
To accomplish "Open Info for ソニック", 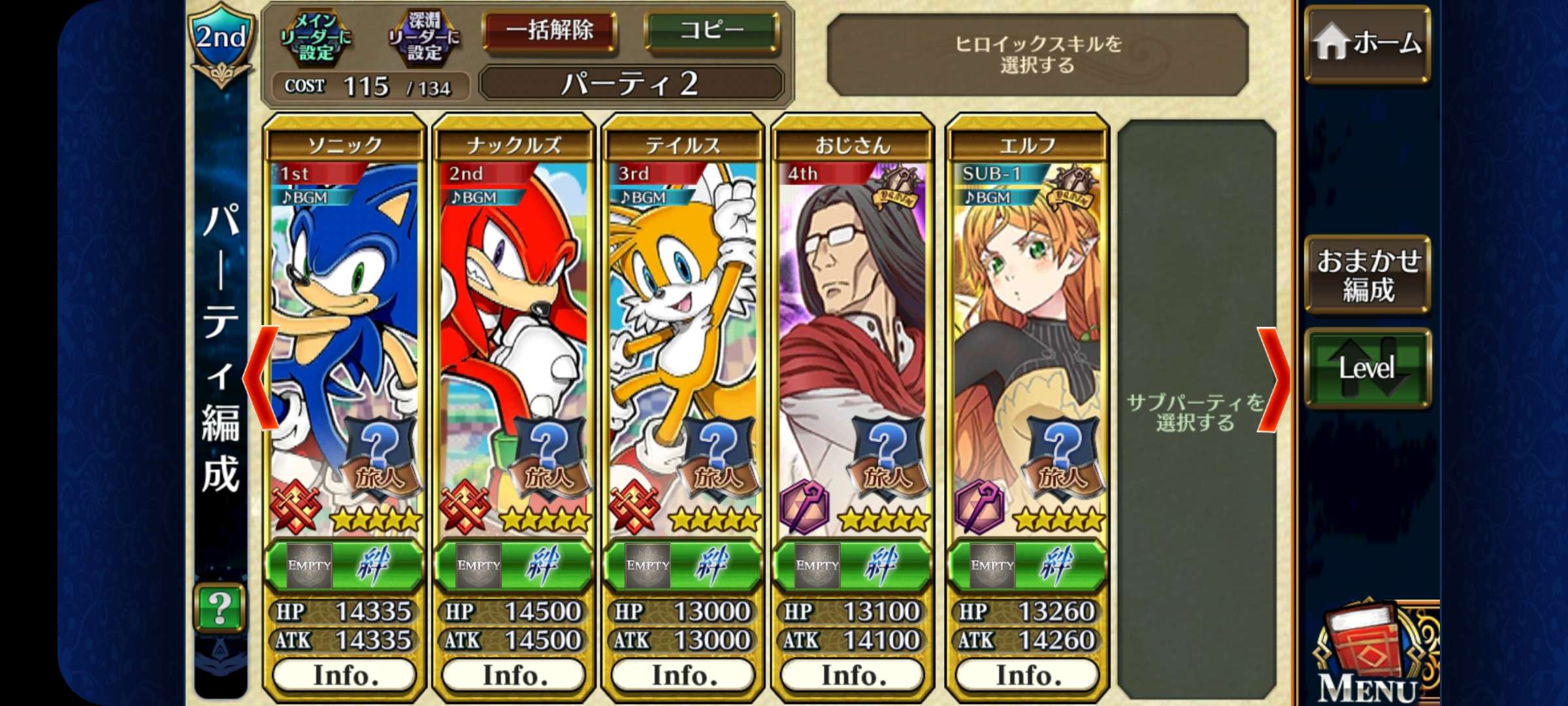I will tap(345, 675).
